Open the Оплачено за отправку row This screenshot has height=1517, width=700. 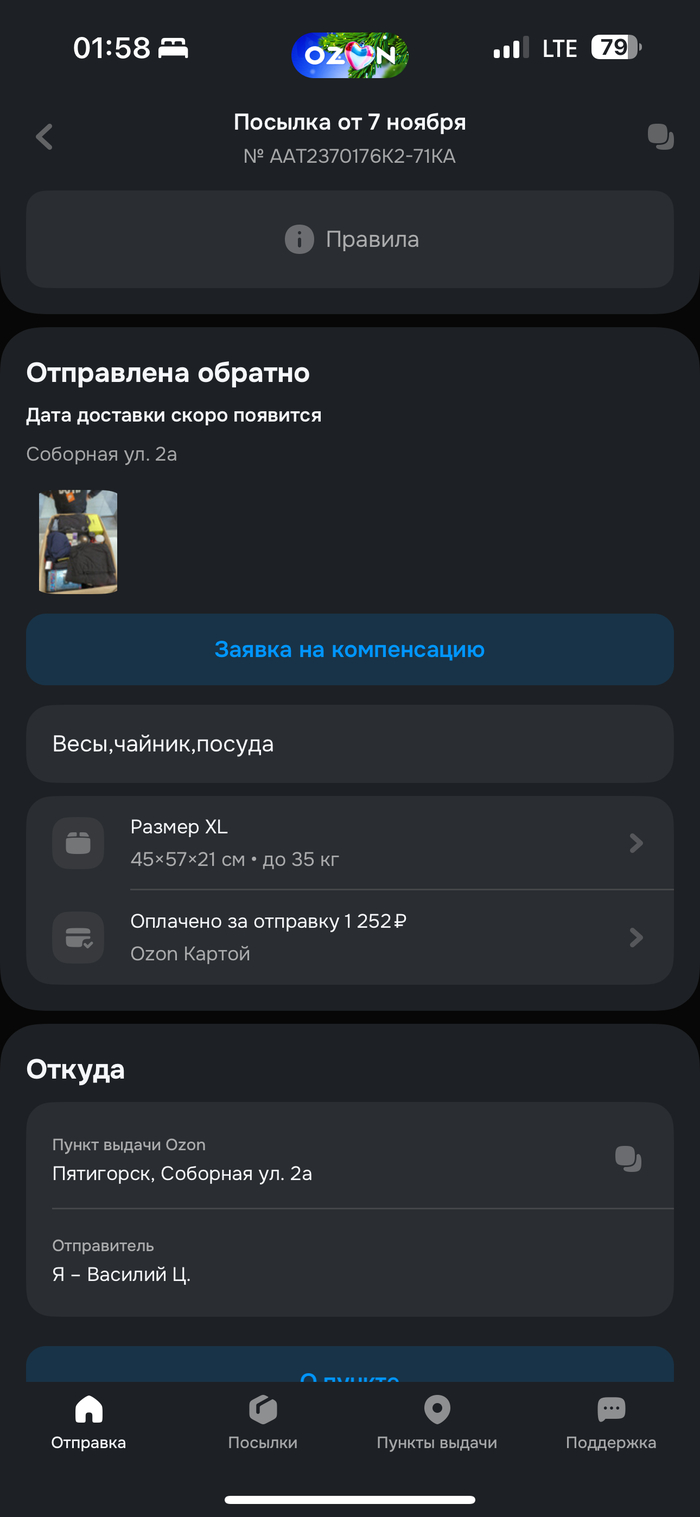(x=350, y=937)
